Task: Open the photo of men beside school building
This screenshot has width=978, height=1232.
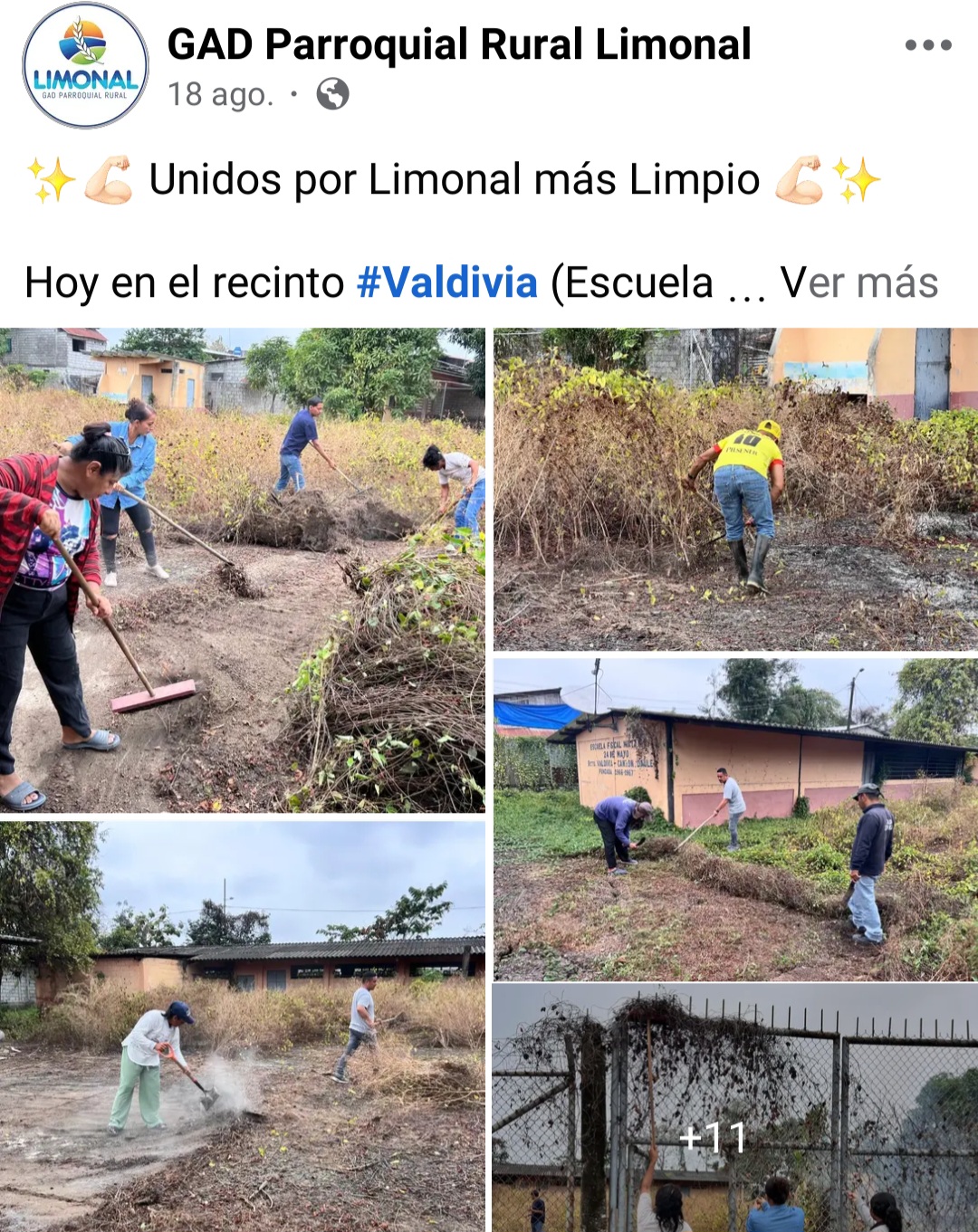Action: click(735, 819)
